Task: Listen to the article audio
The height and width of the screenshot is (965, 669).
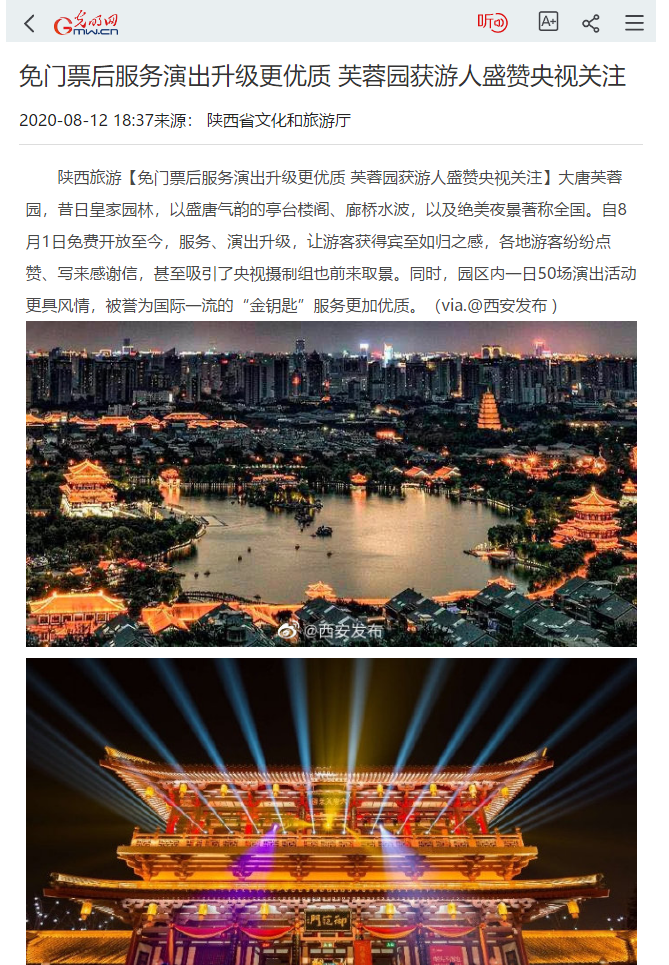Action: (x=492, y=22)
